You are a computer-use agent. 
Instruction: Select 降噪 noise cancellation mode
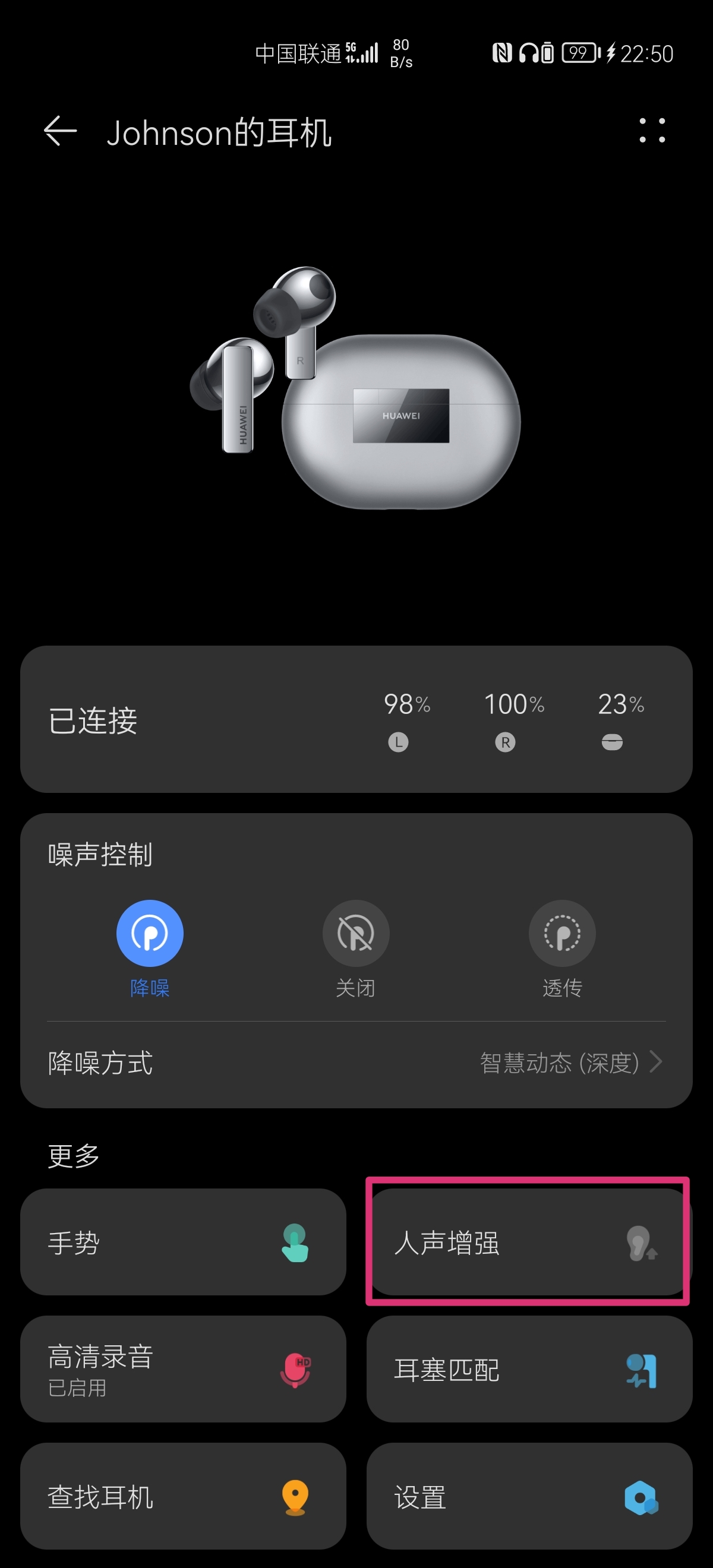click(x=150, y=933)
